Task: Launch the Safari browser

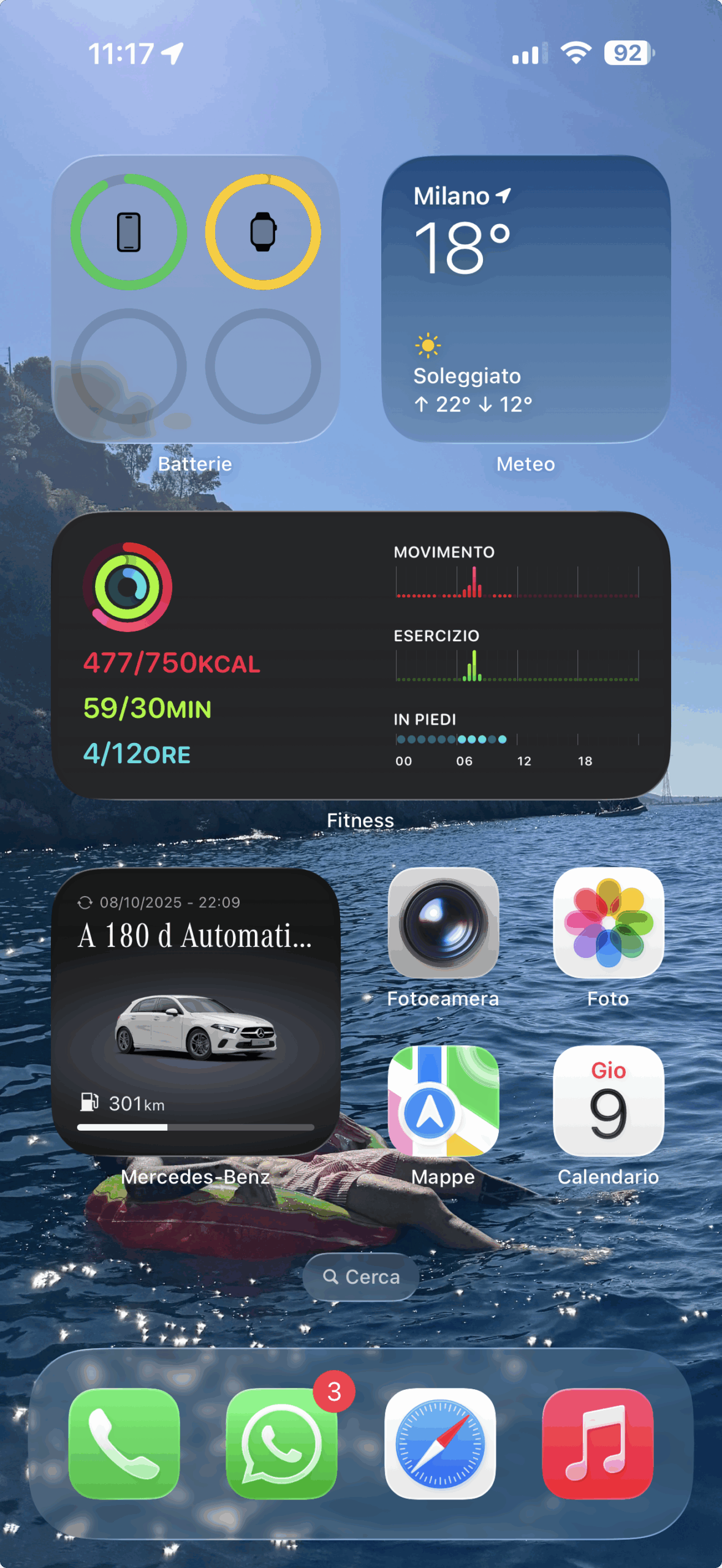Action: coord(440,1443)
